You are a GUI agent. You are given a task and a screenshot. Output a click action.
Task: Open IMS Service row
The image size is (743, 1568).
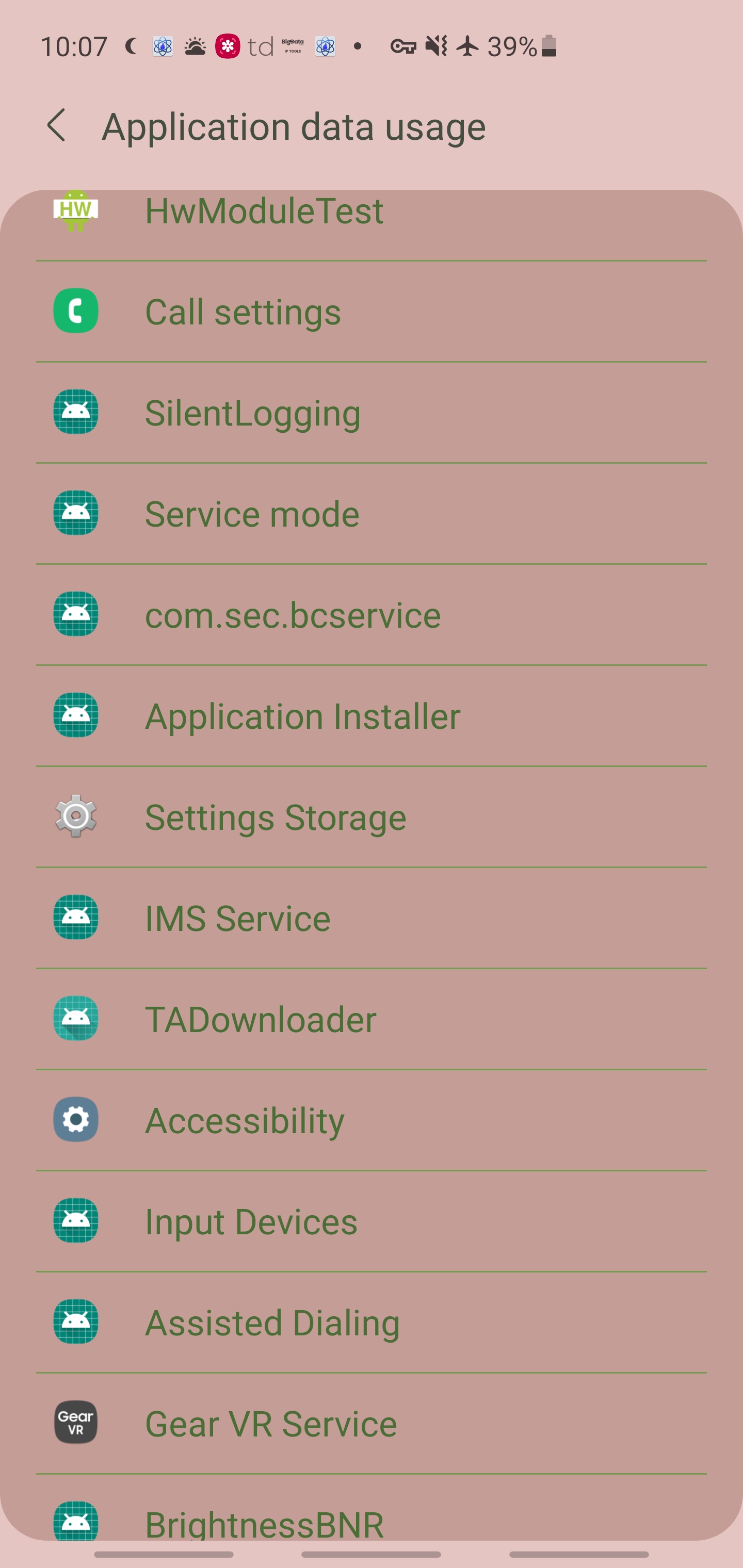370,918
